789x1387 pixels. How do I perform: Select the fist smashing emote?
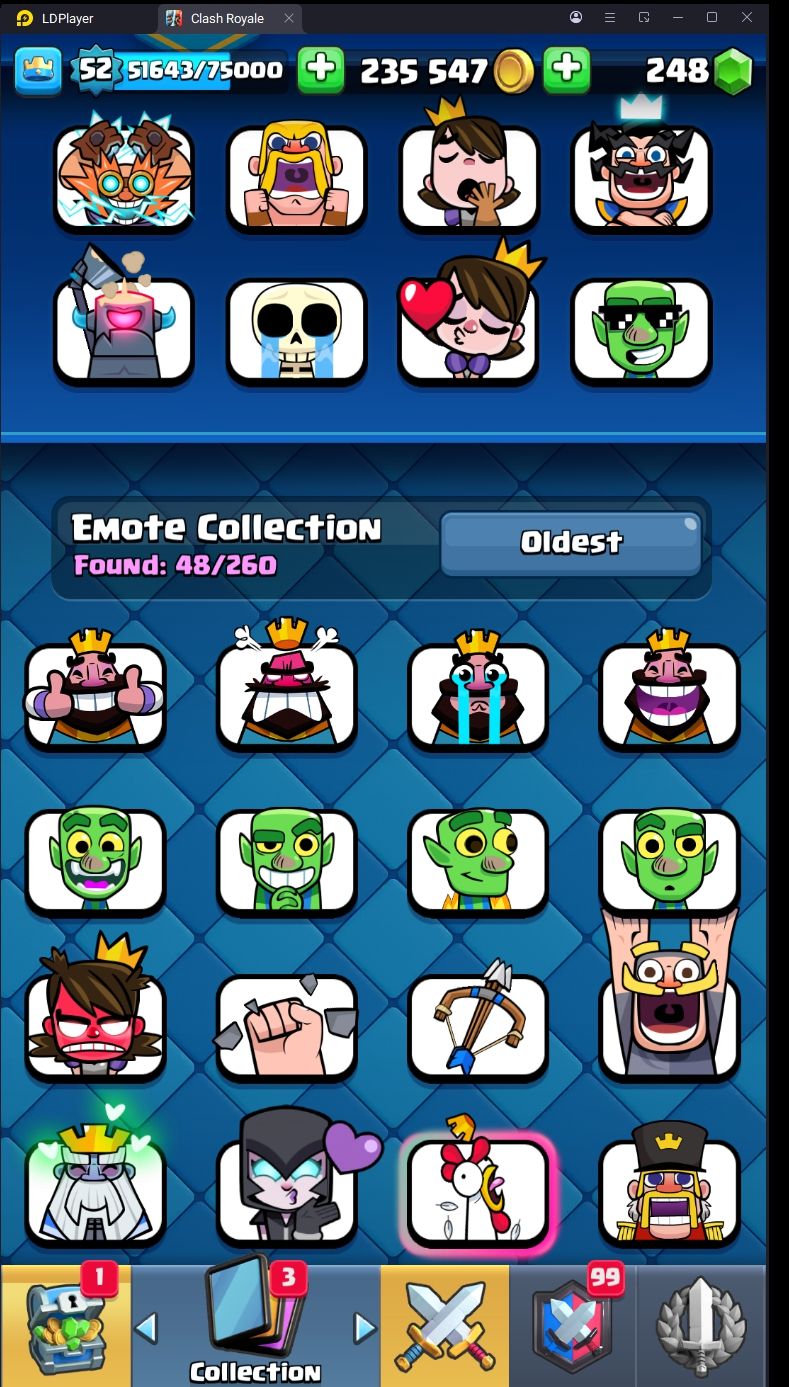click(286, 1025)
